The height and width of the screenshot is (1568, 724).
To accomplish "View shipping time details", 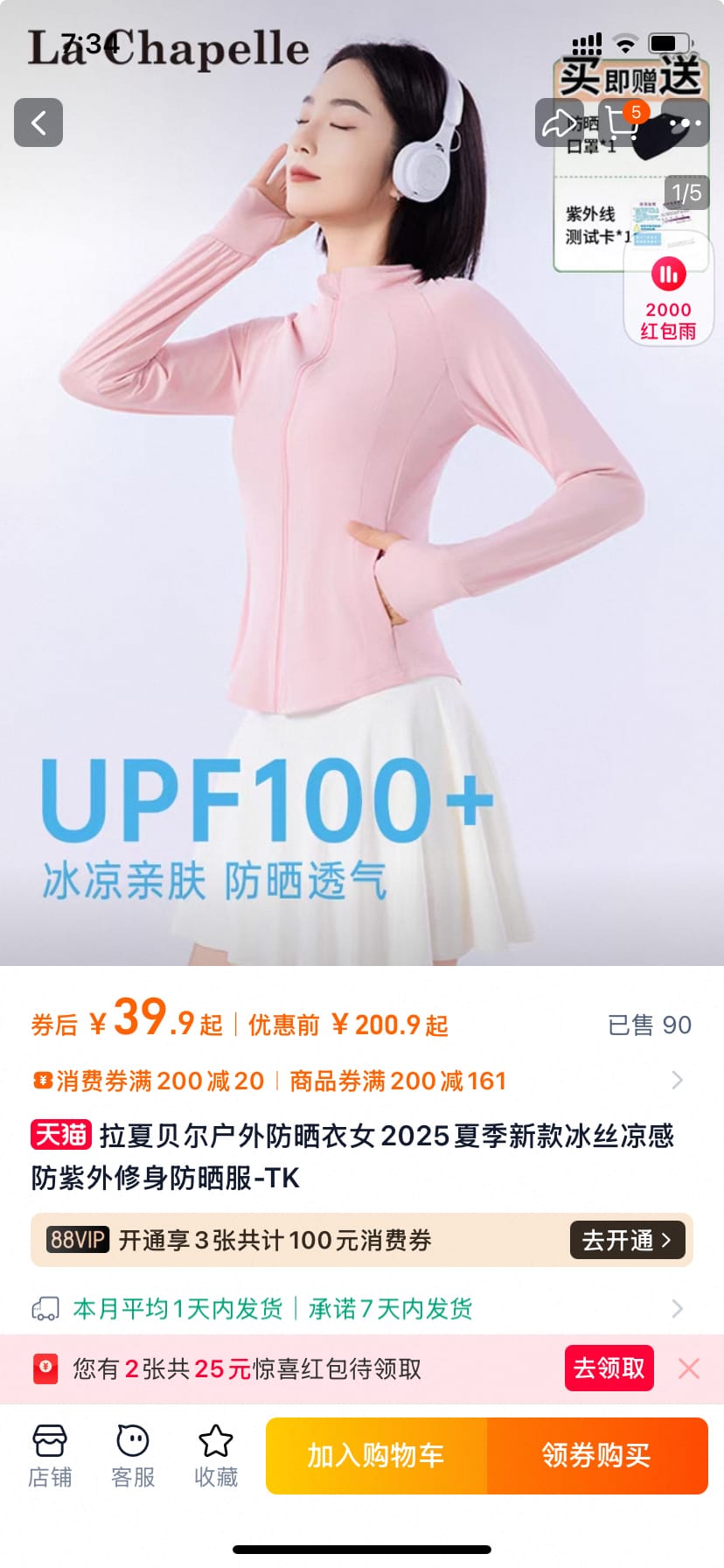I will tap(677, 1309).
